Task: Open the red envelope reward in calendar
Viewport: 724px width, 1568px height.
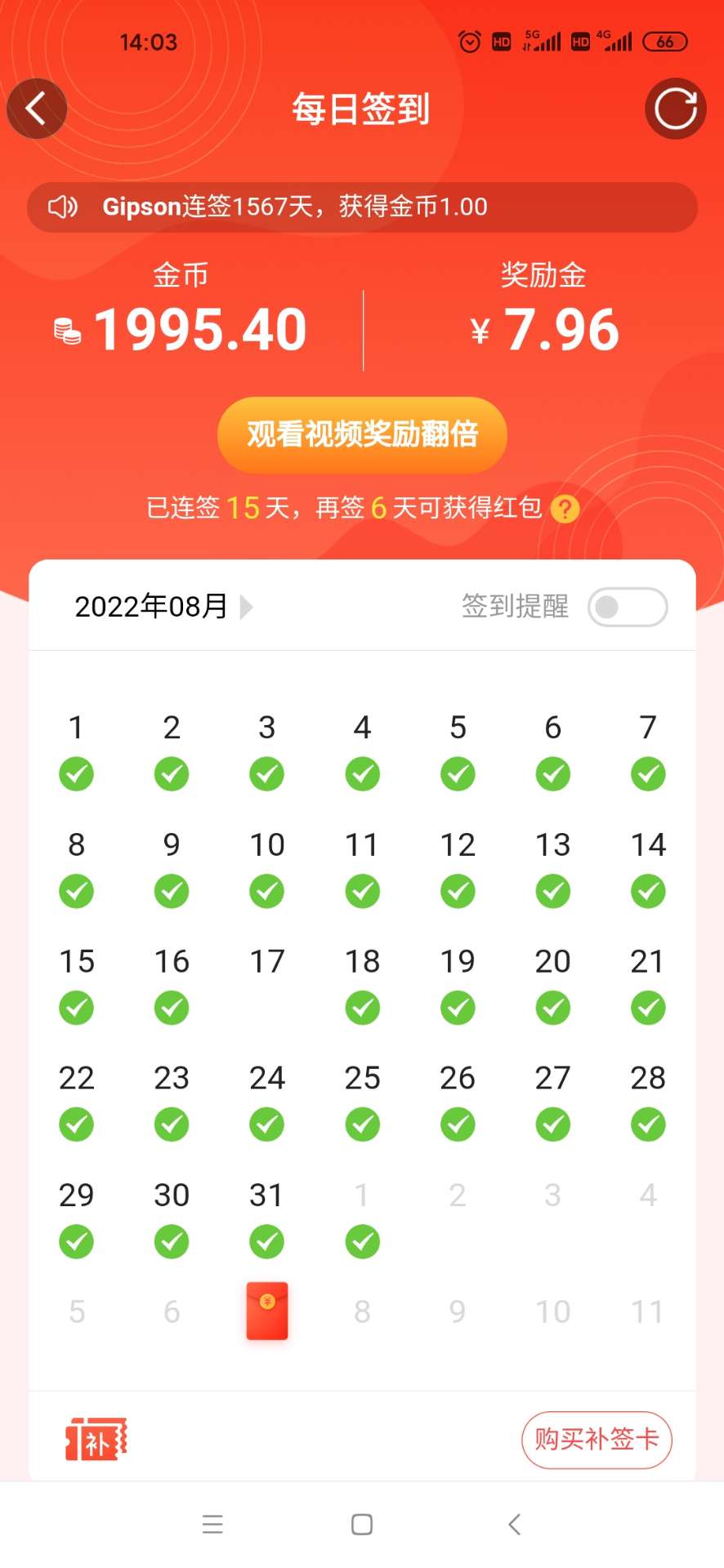Action: tap(267, 1311)
